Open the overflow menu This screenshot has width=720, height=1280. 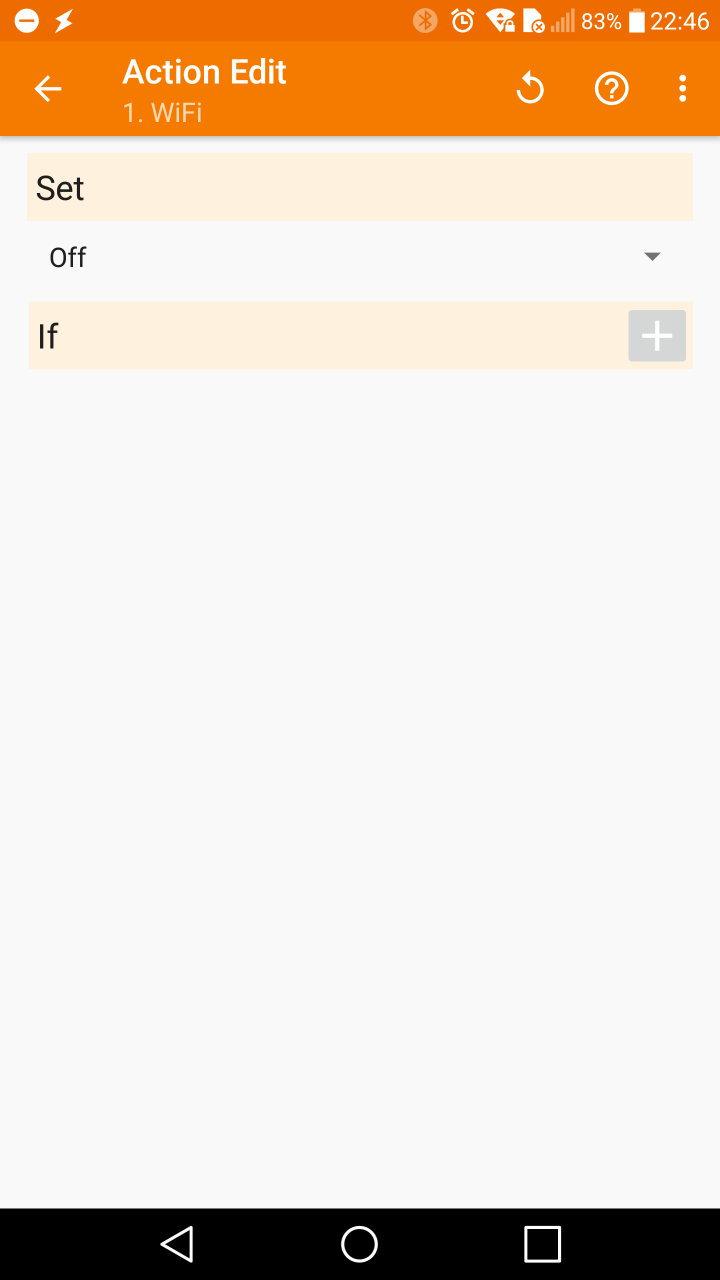682,89
